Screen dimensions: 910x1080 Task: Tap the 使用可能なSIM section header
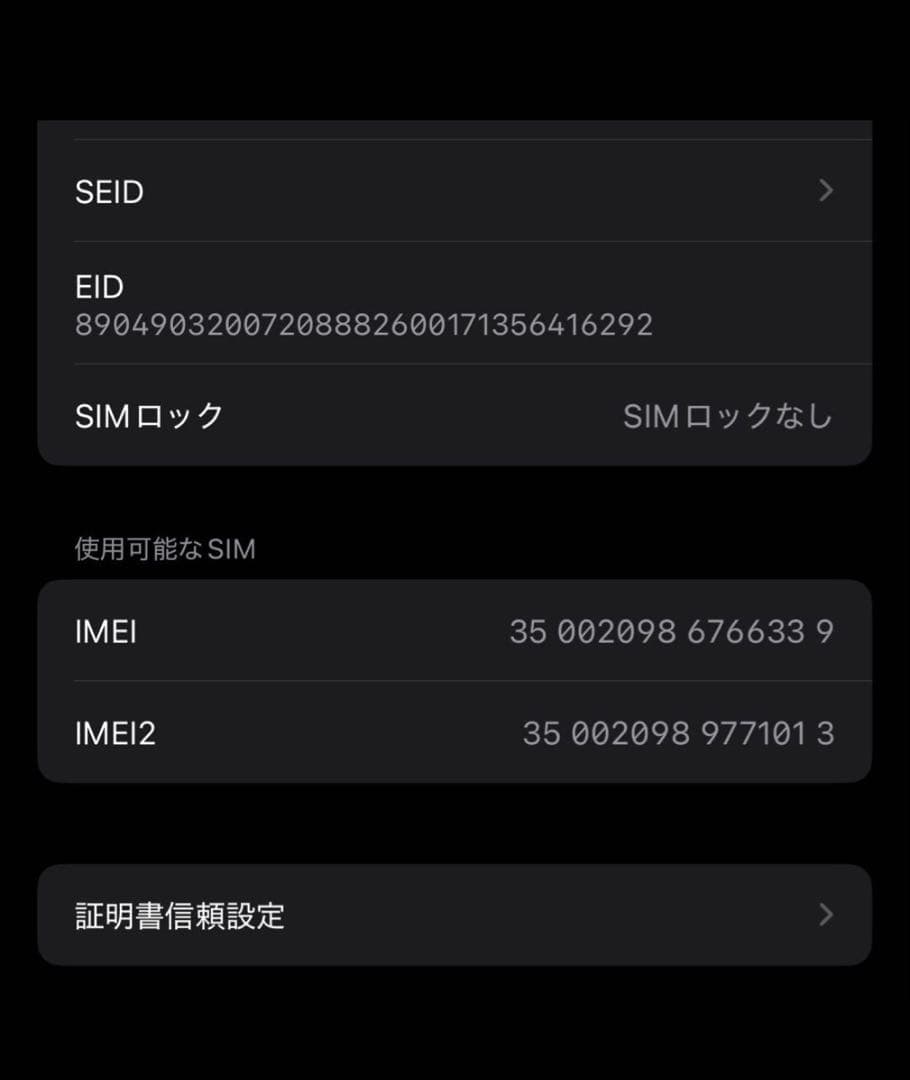(x=163, y=548)
